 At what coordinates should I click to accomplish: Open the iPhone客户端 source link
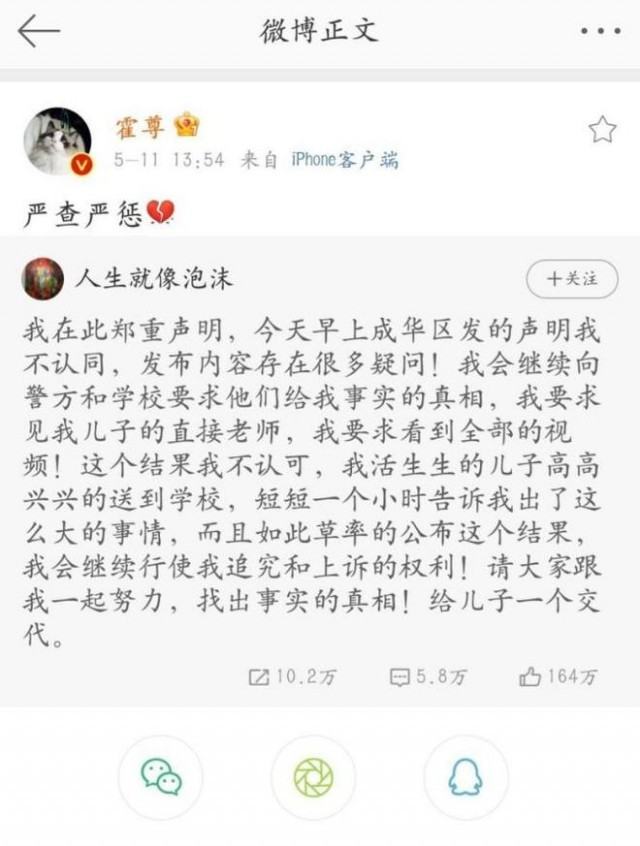[x=345, y=159]
